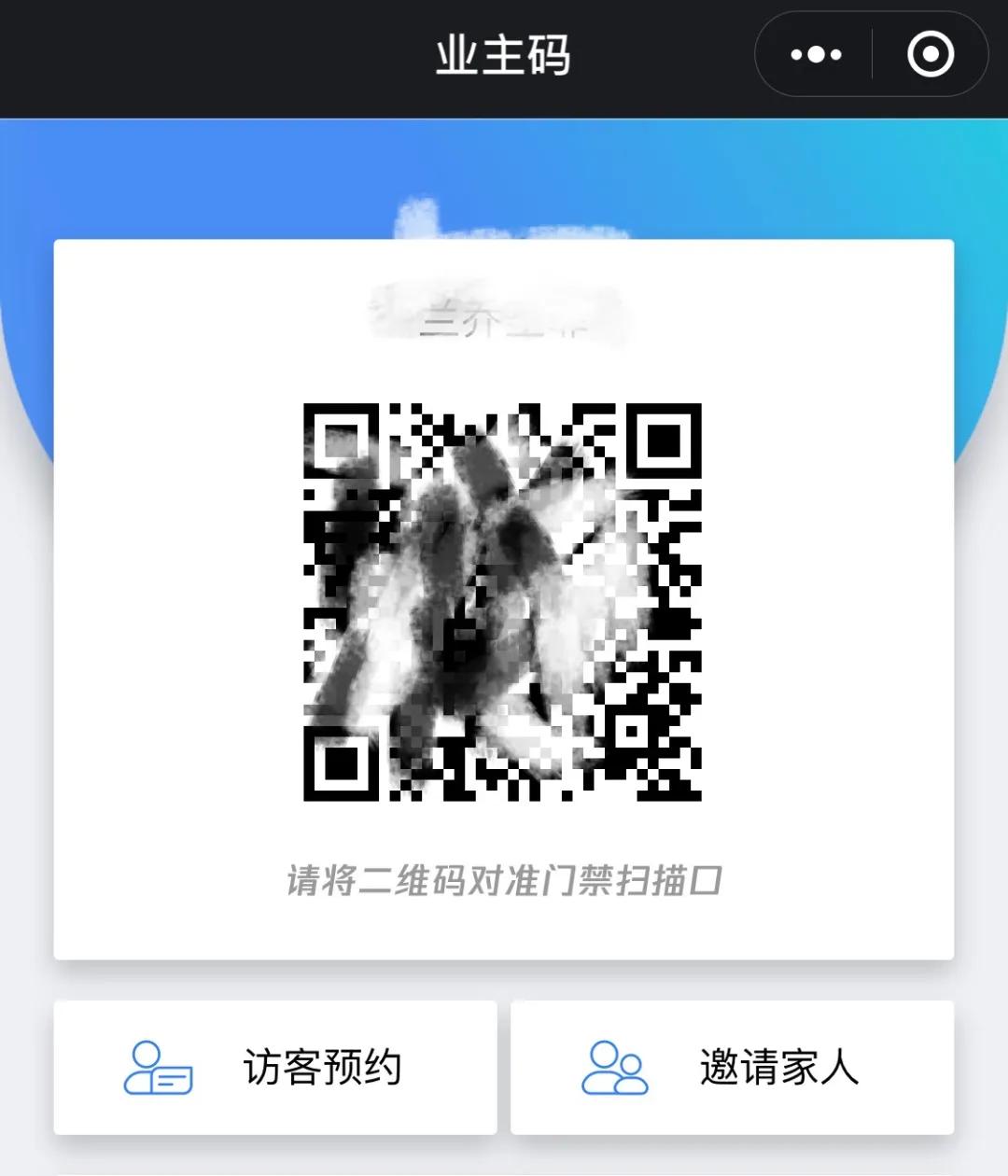Tap the larger figure in the family icon

pyautogui.click(x=603, y=1069)
